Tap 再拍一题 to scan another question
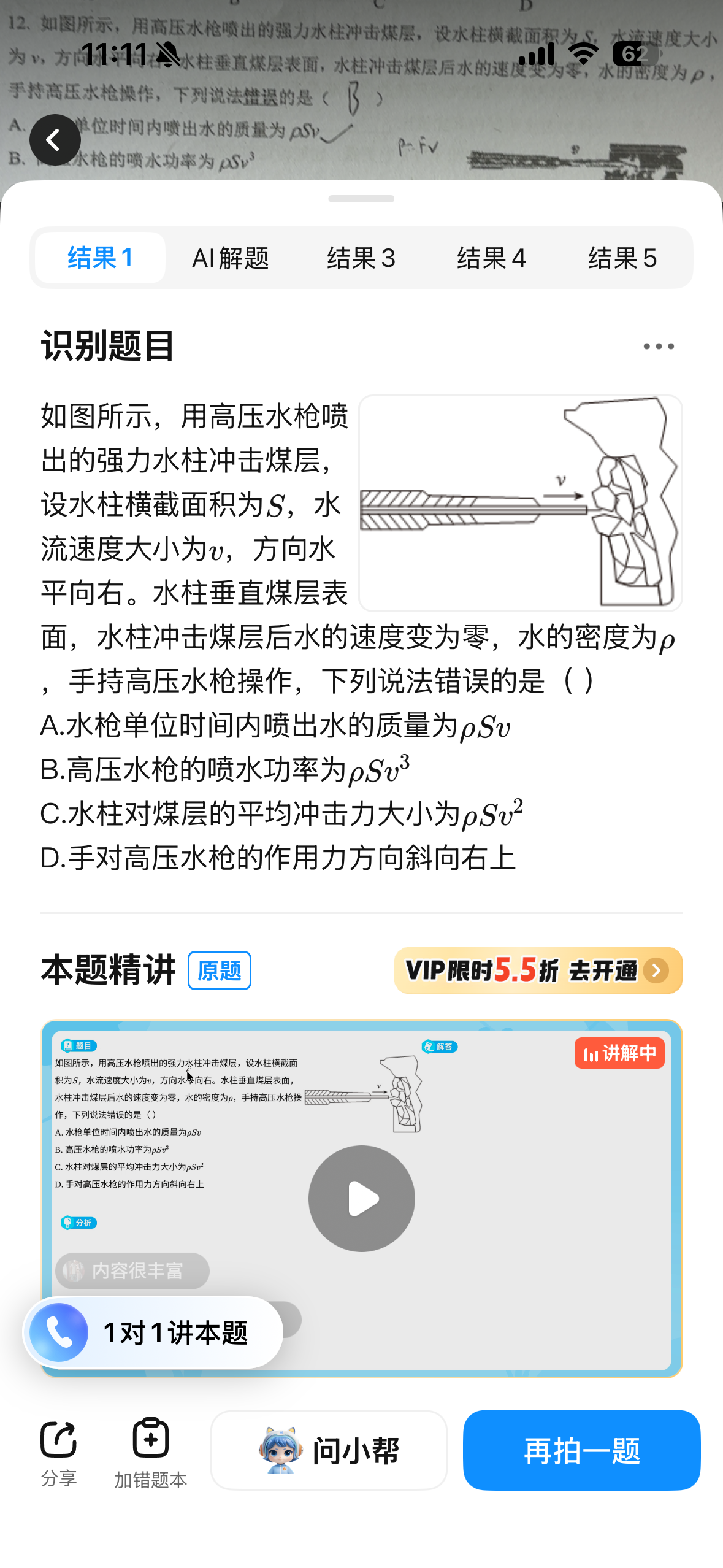This screenshot has width=723, height=1568. (581, 1450)
